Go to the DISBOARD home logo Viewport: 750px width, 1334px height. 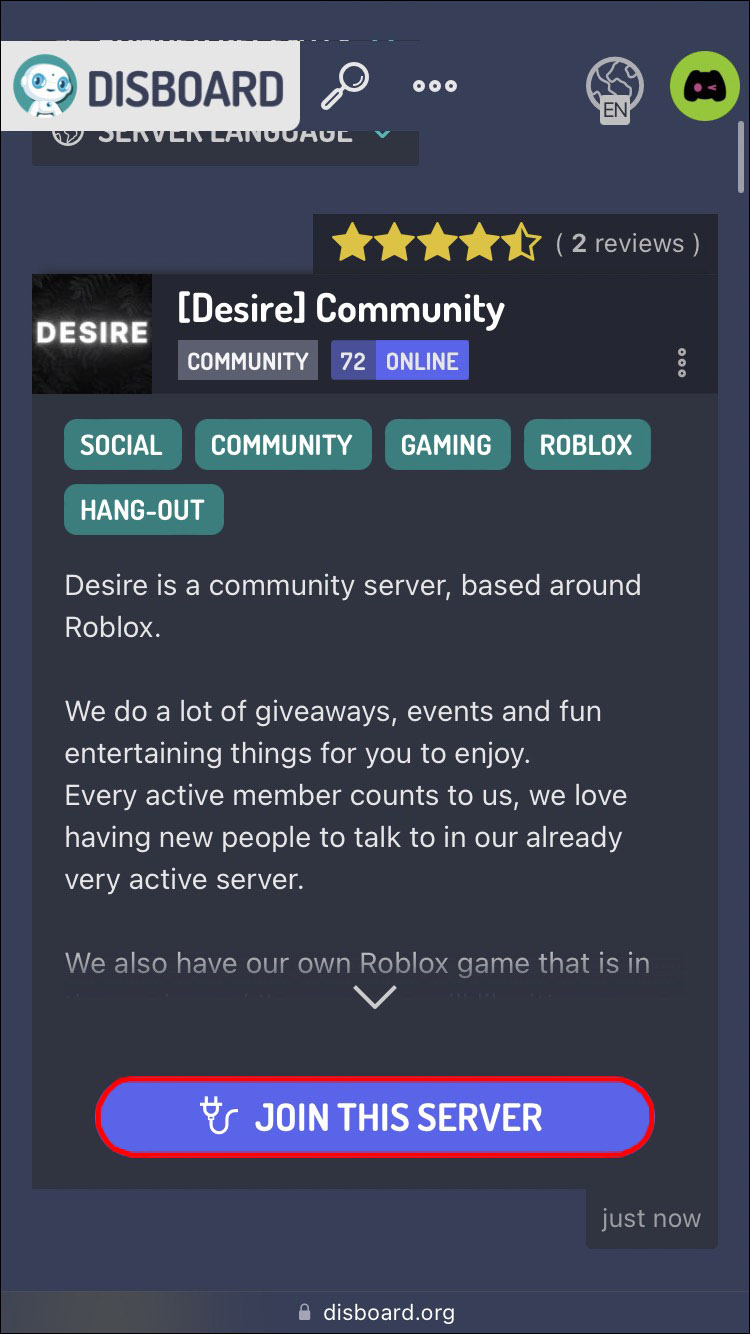[x=150, y=88]
